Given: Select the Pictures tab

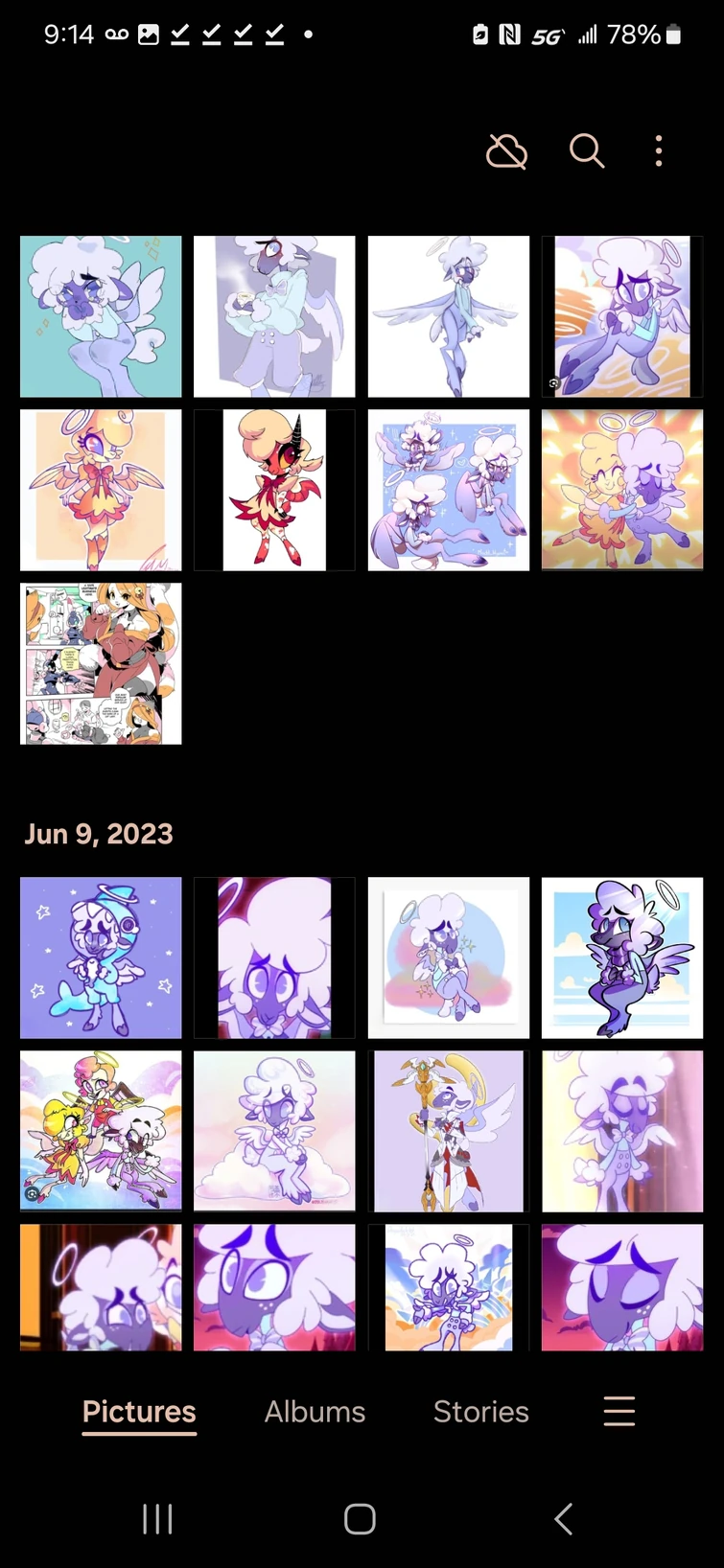Looking at the screenshot, I should click(139, 1412).
